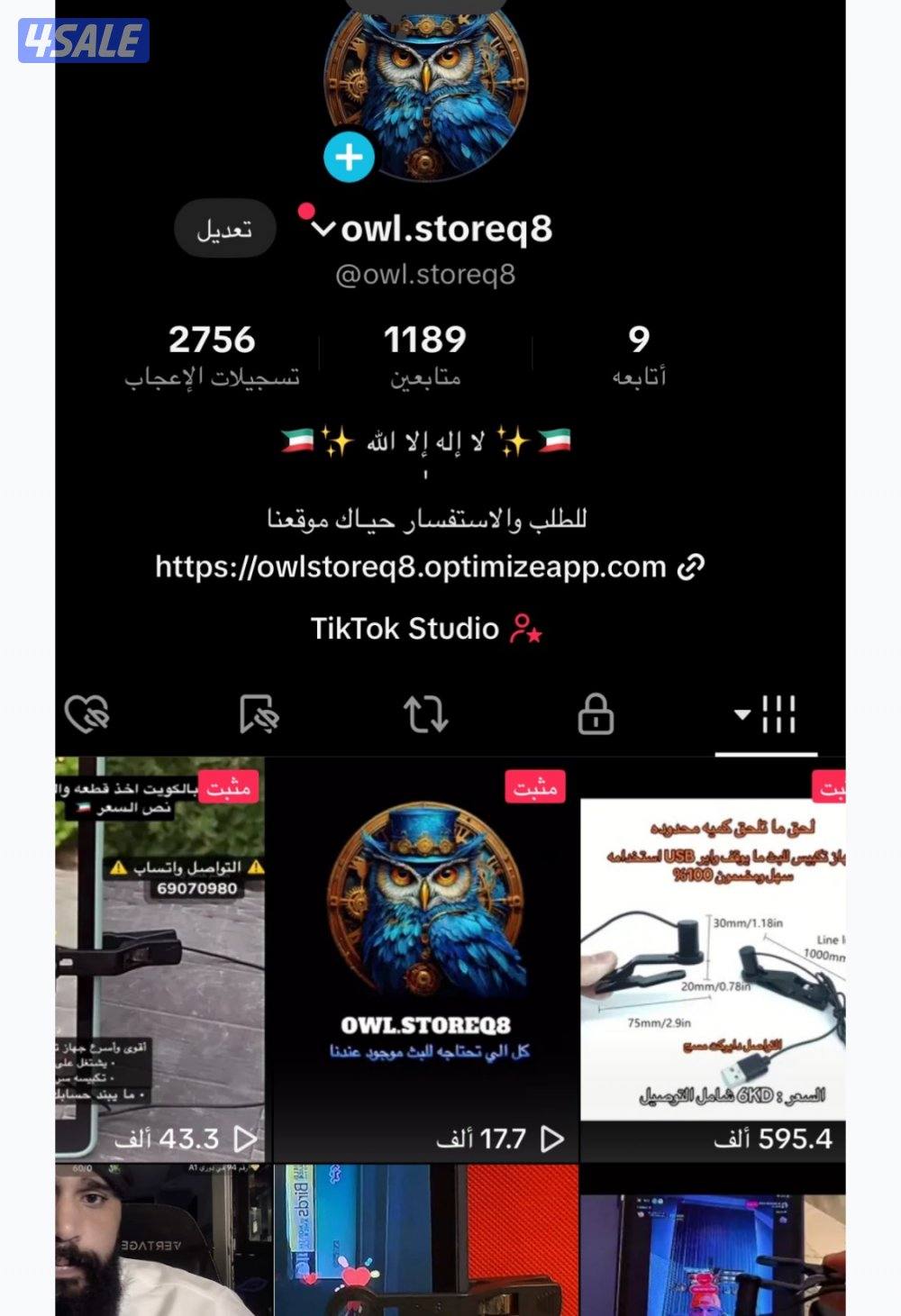Screen dimensions: 901x1316
Task: Open the bookmarked favorites tab
Action: [258, 714]
